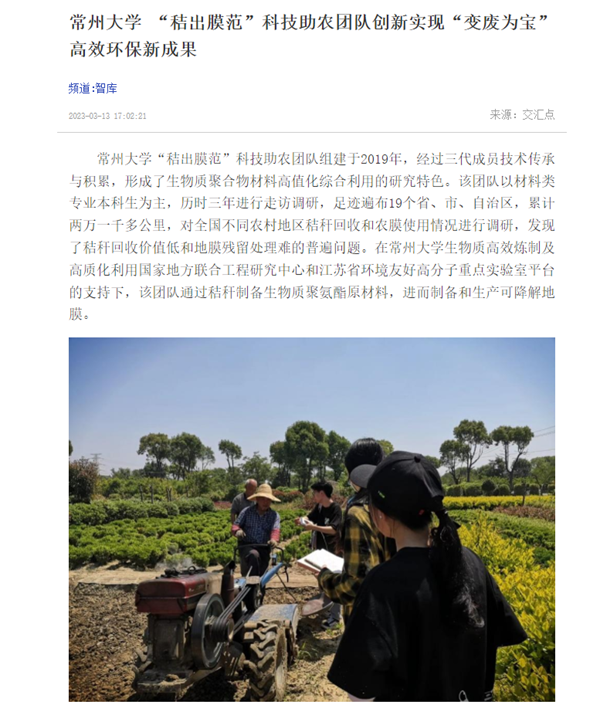The image size is (600, 708).
Task: Open the article photo of the farm visit
Action: tap(311, 518)
